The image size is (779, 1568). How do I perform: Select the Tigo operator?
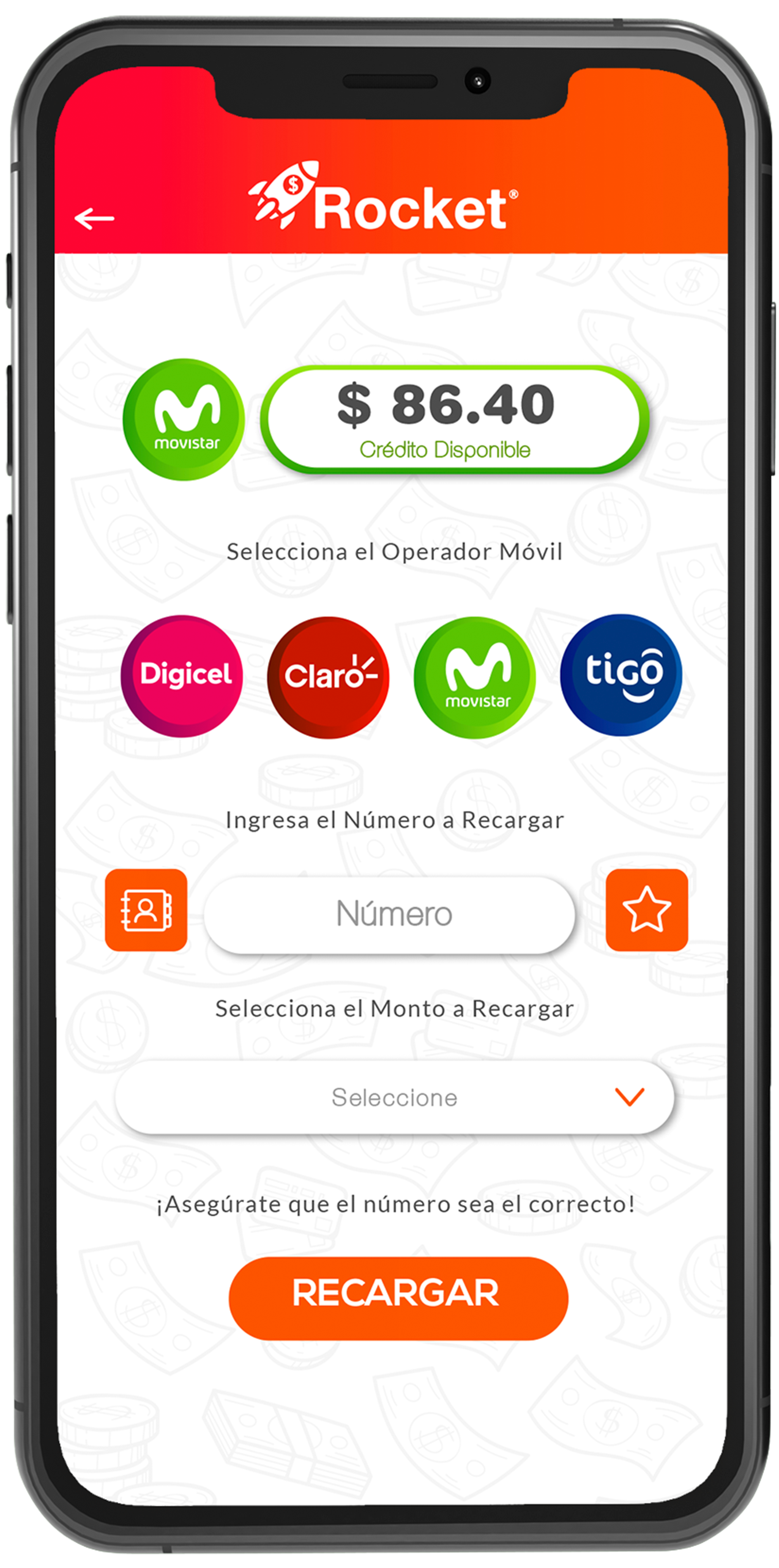[x=621, y=675]
